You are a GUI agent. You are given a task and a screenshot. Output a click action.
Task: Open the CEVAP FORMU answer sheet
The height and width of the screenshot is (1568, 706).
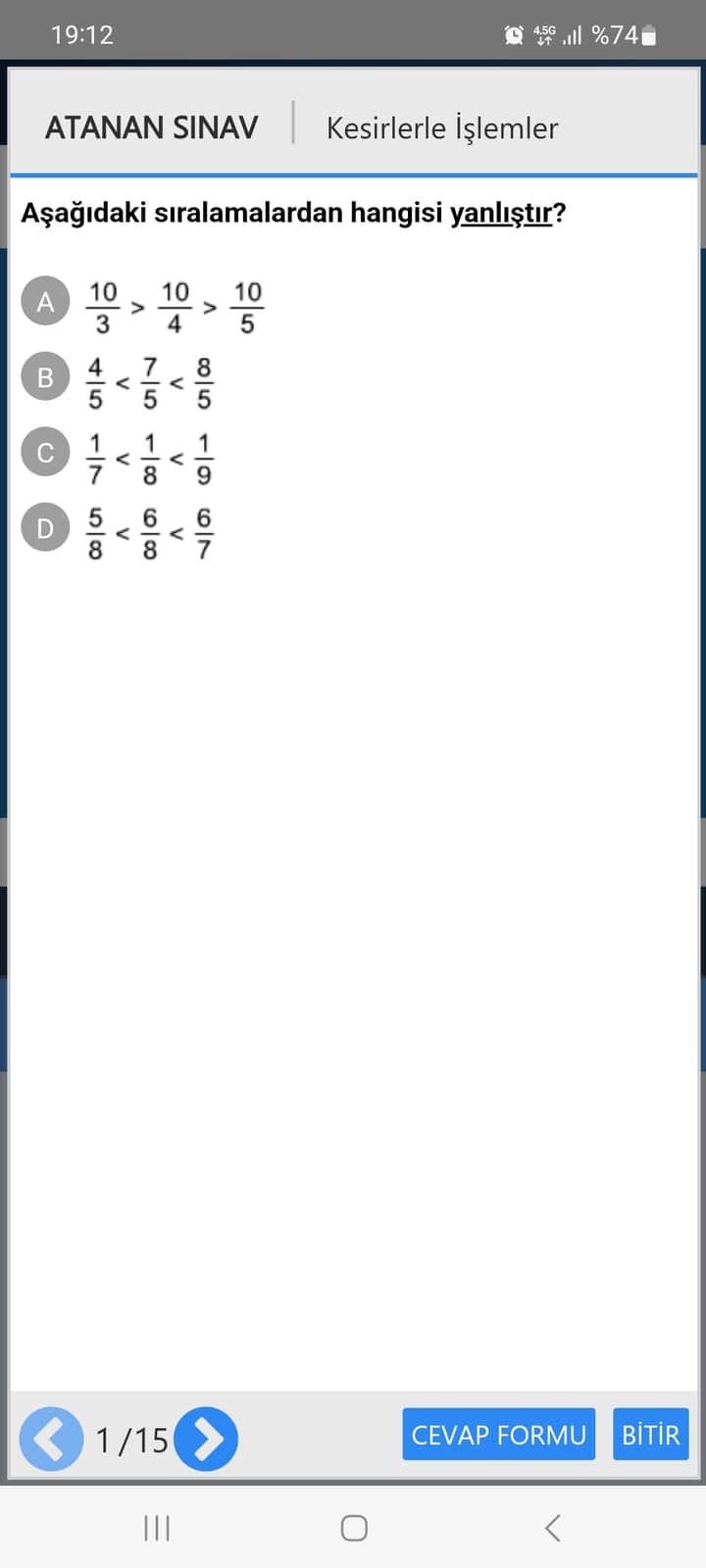pyautogui.click(x=498, y=1435)
